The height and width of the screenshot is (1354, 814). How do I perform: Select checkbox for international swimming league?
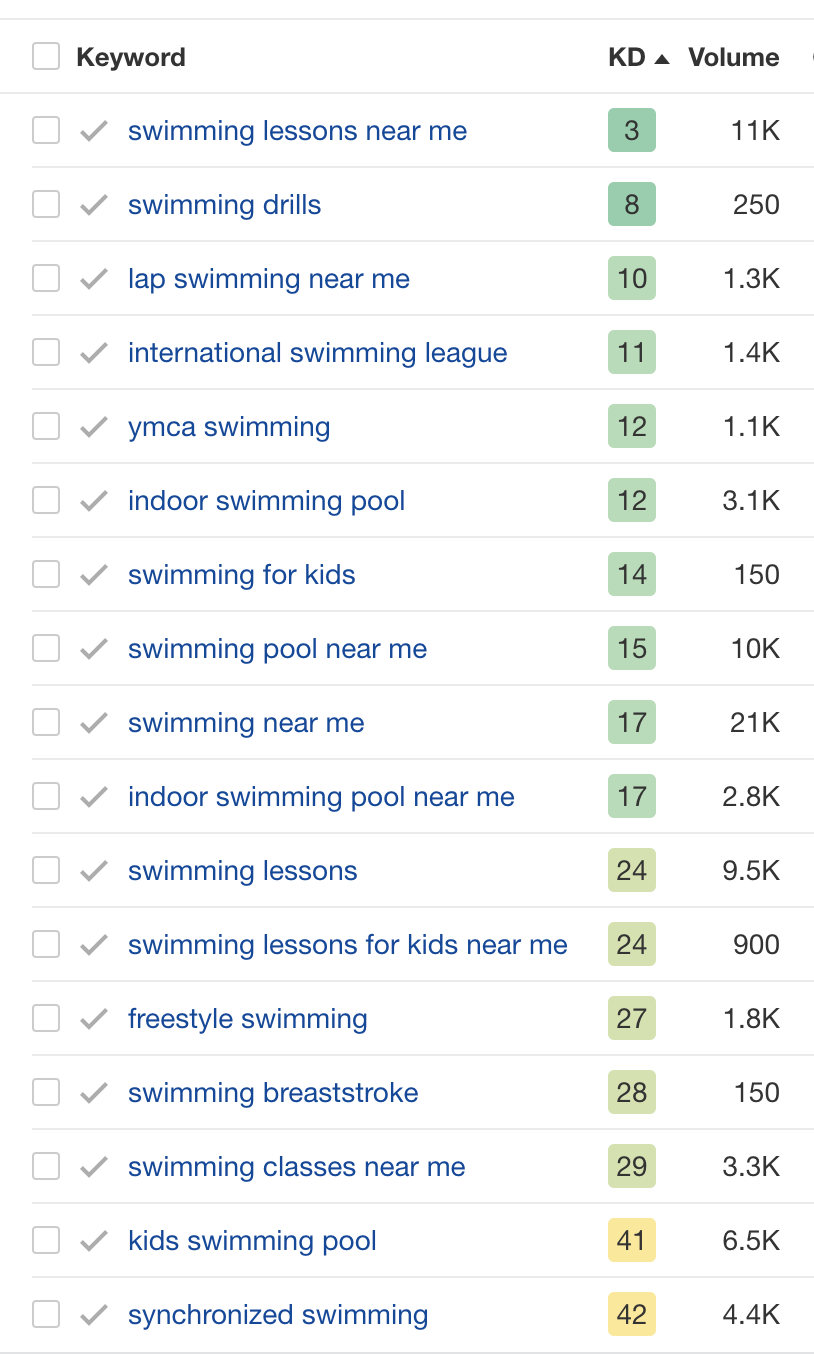(46, 353)
